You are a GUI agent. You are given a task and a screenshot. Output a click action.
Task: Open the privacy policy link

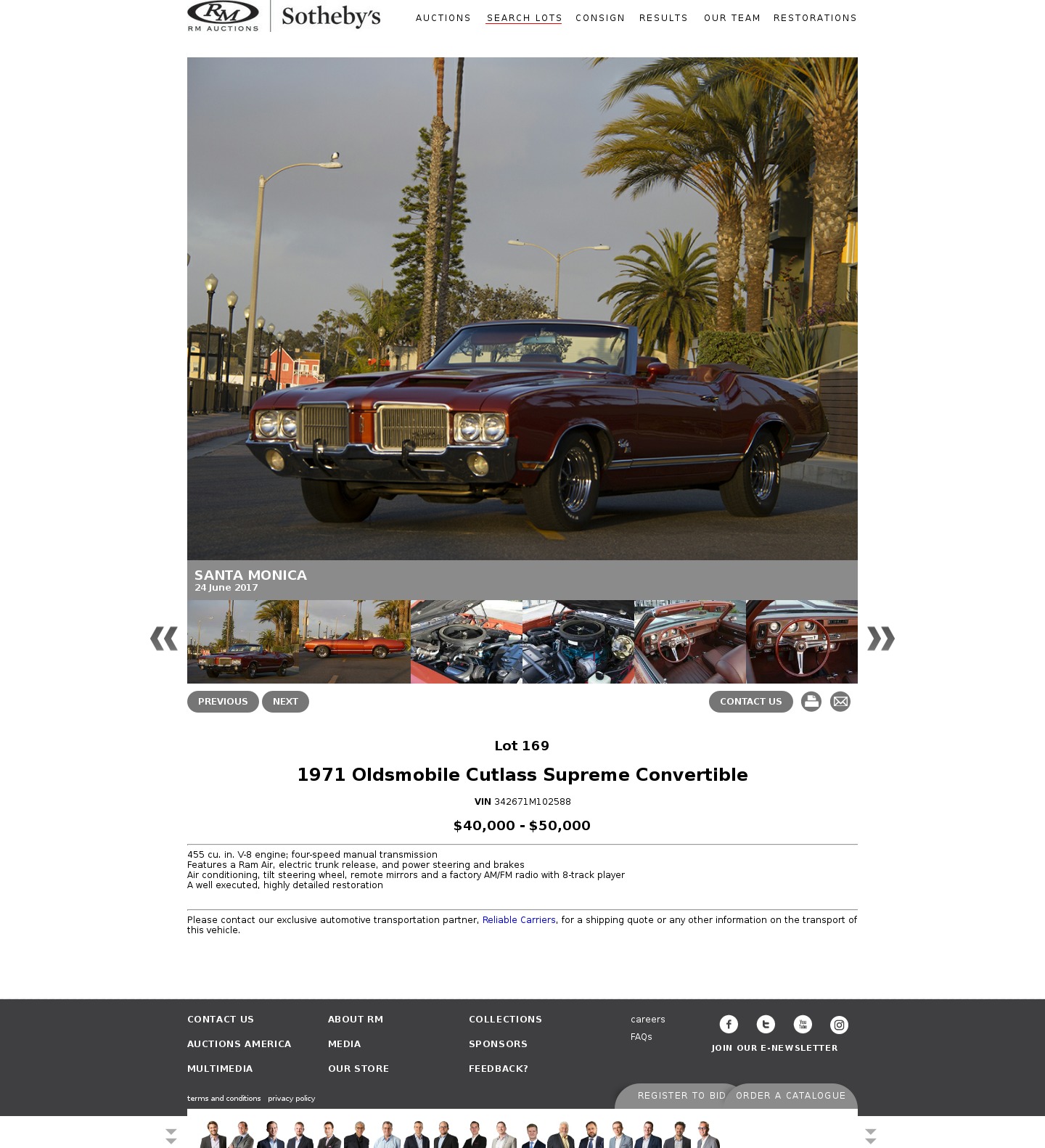coord(291,1099)
